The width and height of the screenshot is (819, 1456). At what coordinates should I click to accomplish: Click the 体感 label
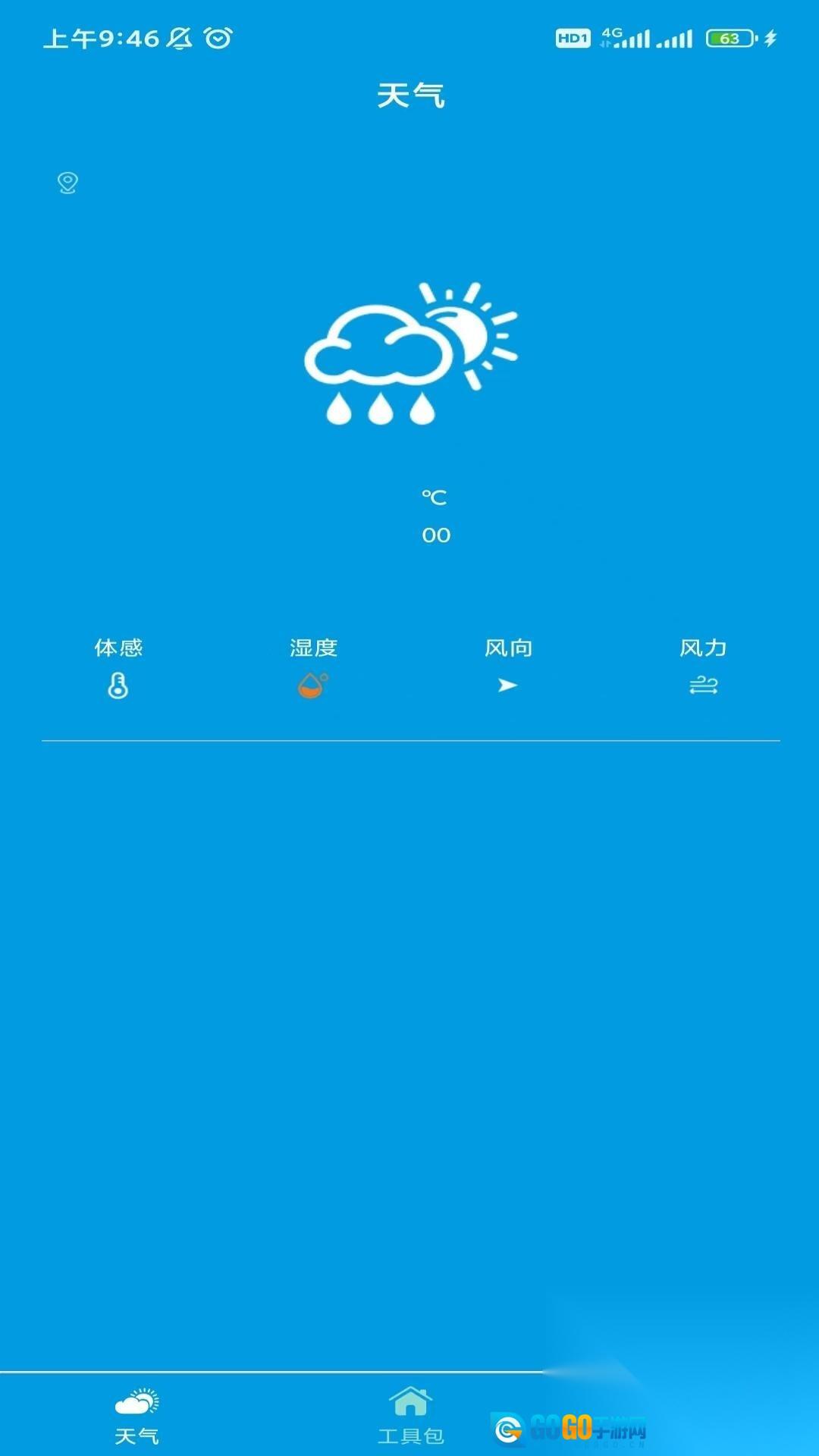coord(119,648)
